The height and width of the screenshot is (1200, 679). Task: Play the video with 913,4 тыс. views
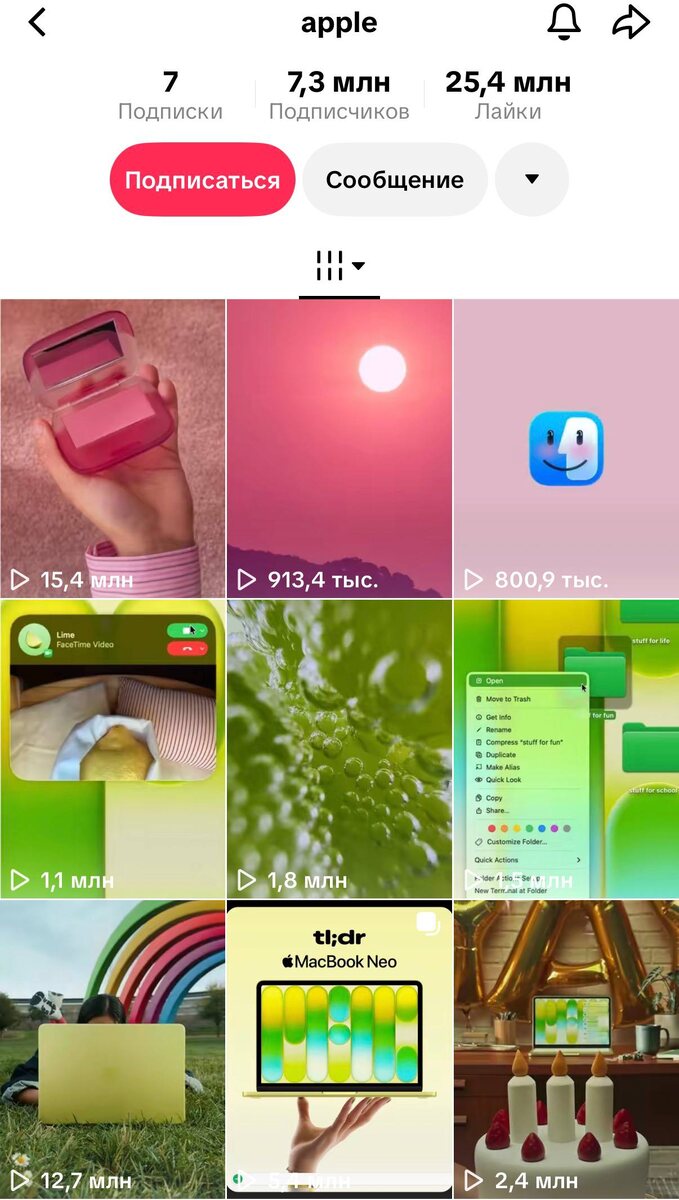(x=339, y=448)
